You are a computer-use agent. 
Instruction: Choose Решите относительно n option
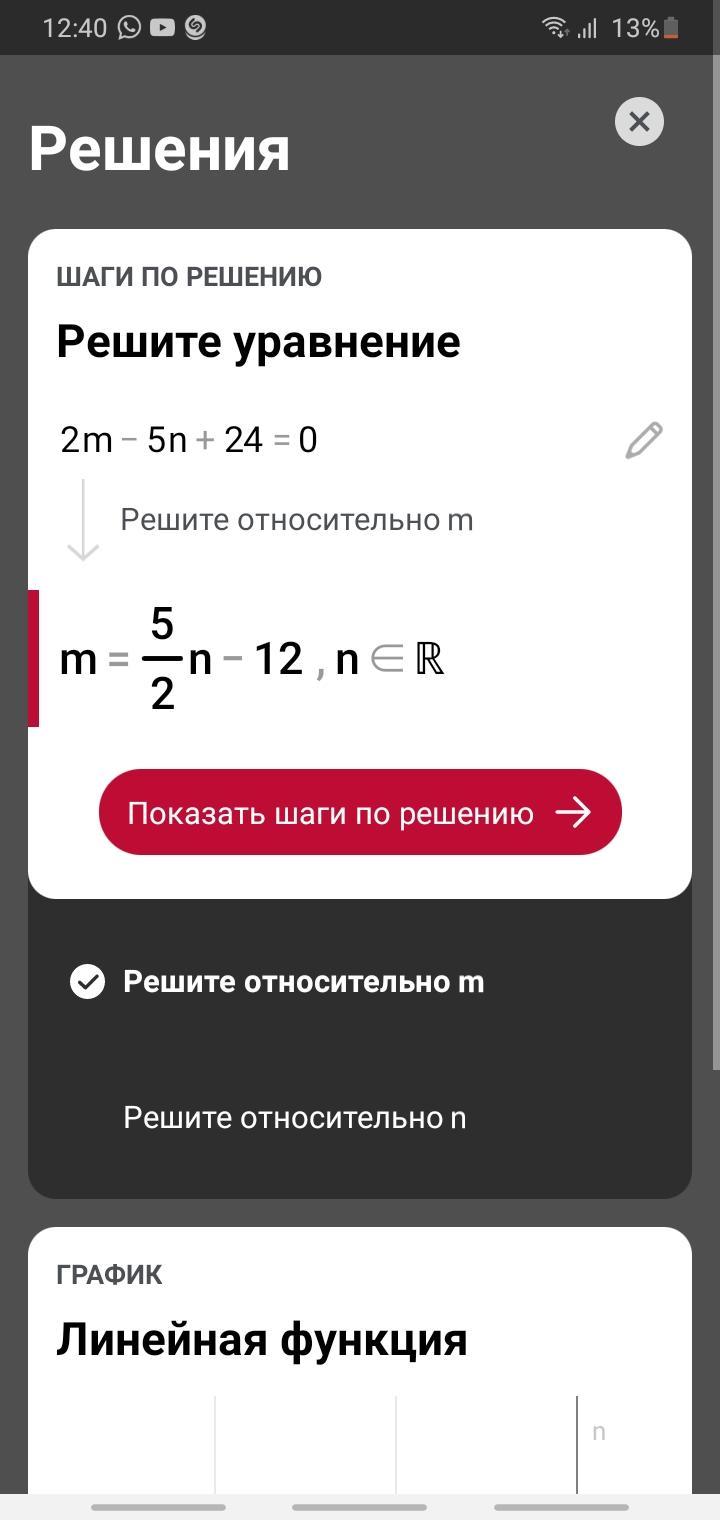tap(295, 1118)
